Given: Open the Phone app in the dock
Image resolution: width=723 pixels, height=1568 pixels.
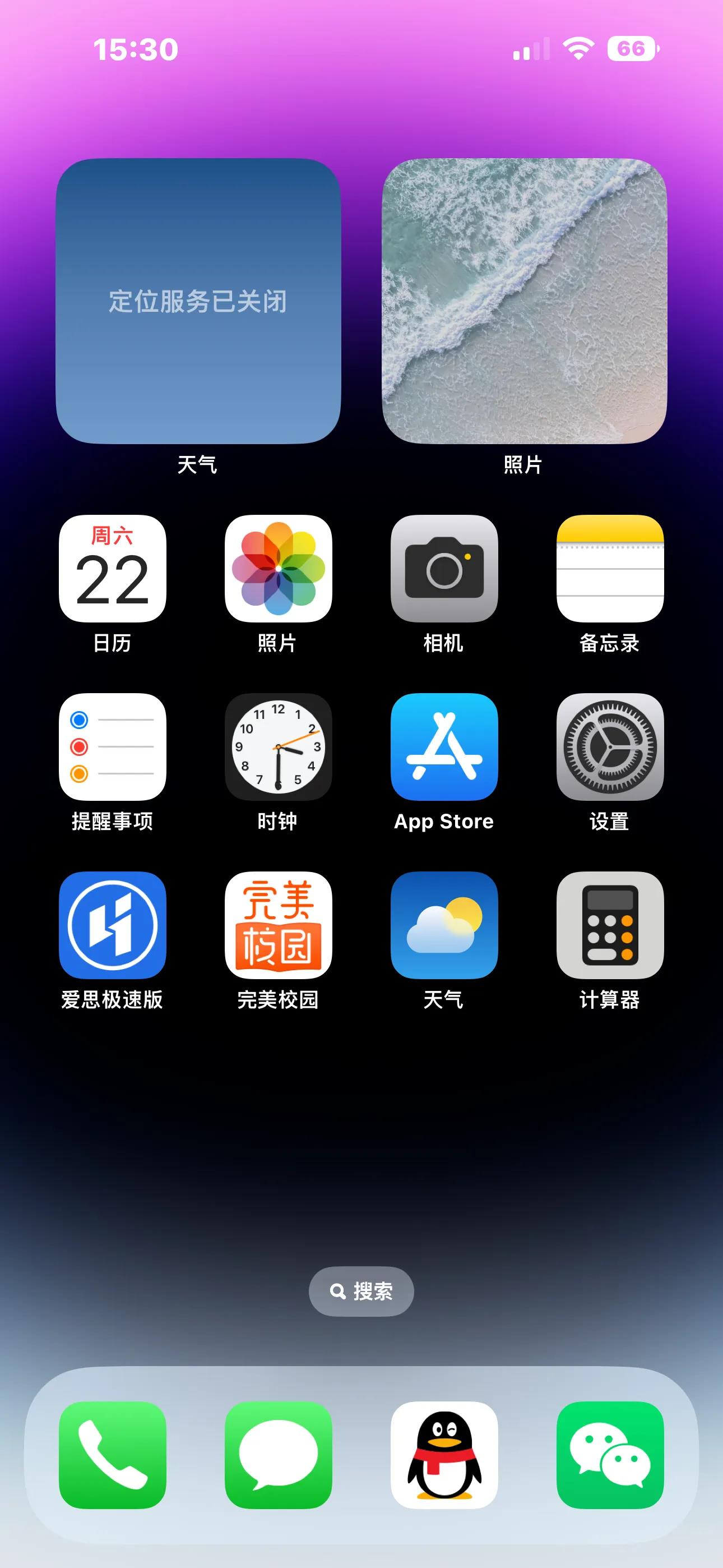Looking at the screenshot, I should (113, 1455).
